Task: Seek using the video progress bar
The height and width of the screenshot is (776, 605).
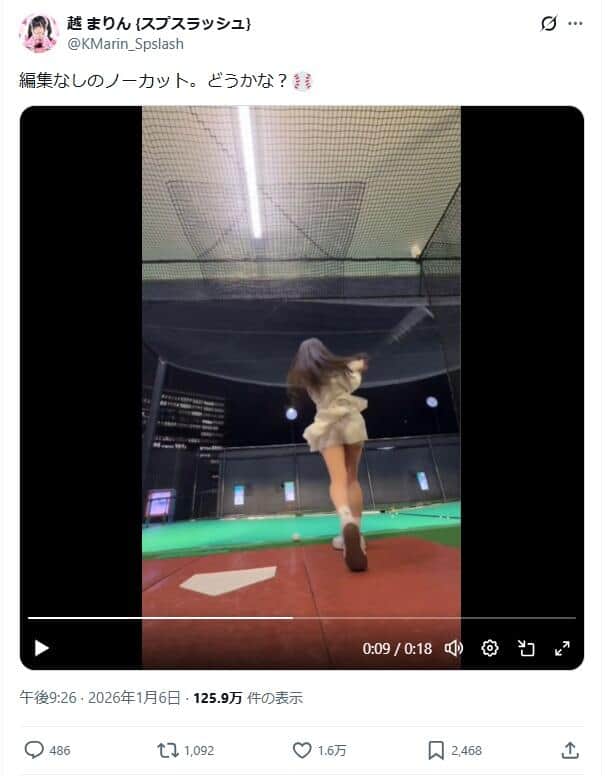Action: tap(300, 618)
